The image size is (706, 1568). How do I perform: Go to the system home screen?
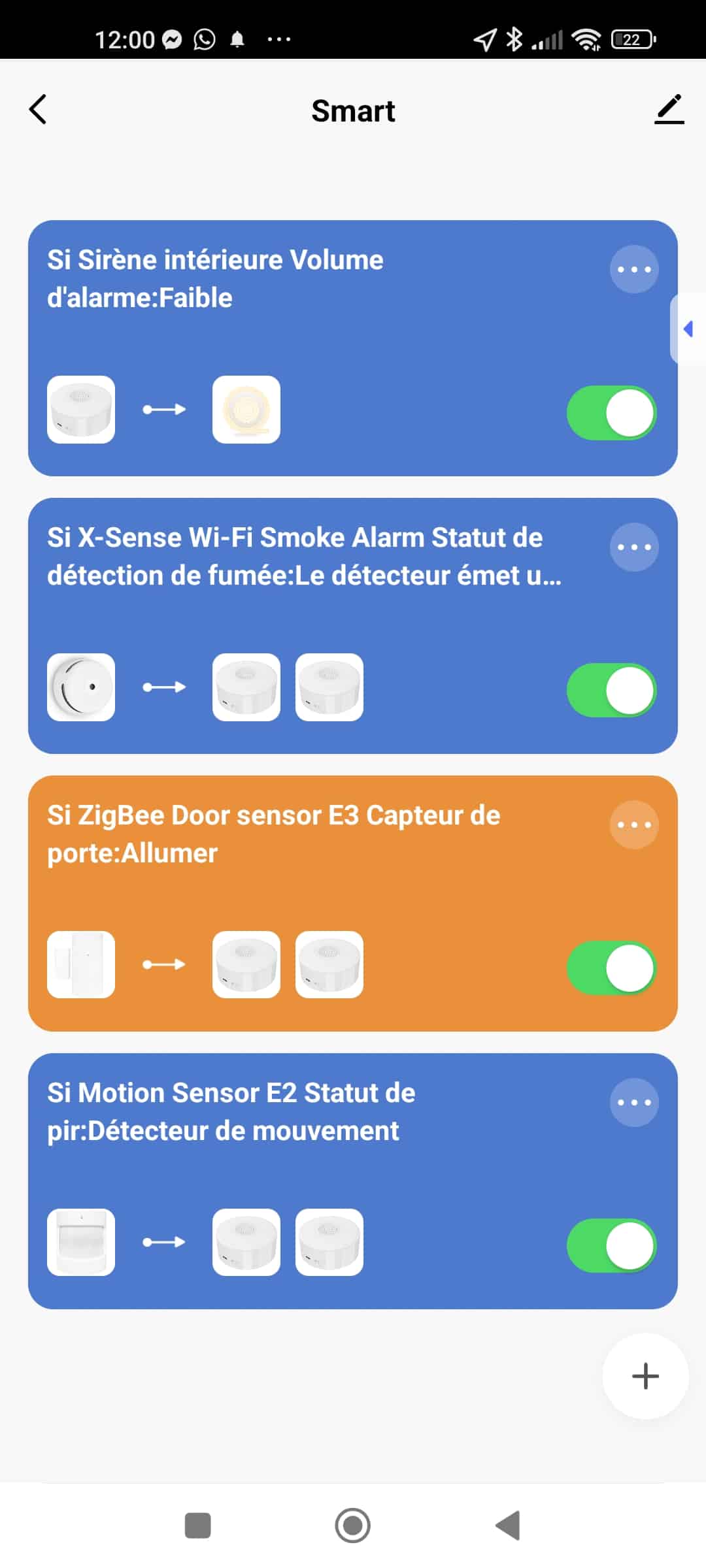[x=352, y=1526]
